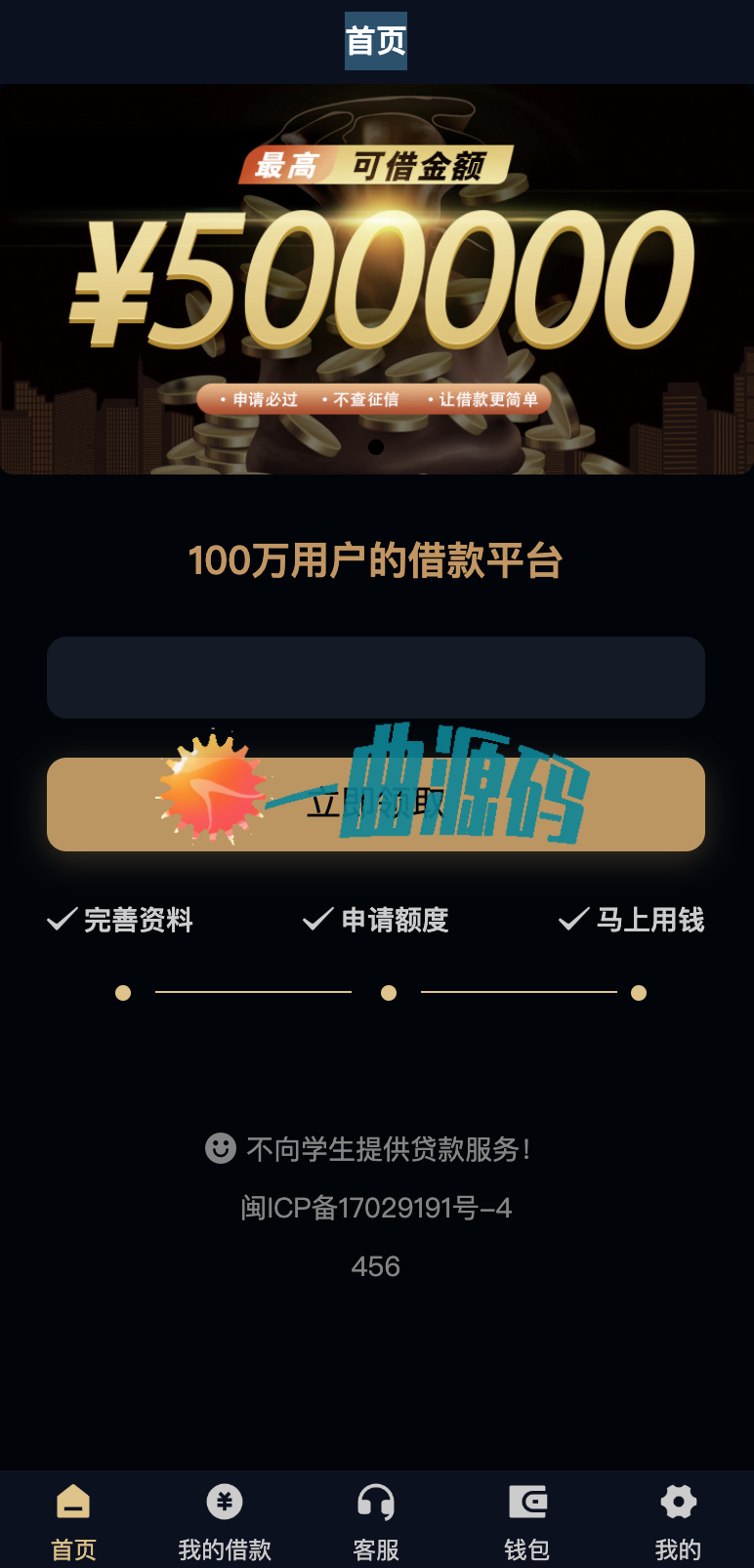
Task: Tap the 立即领取 button
Action: 376,805
